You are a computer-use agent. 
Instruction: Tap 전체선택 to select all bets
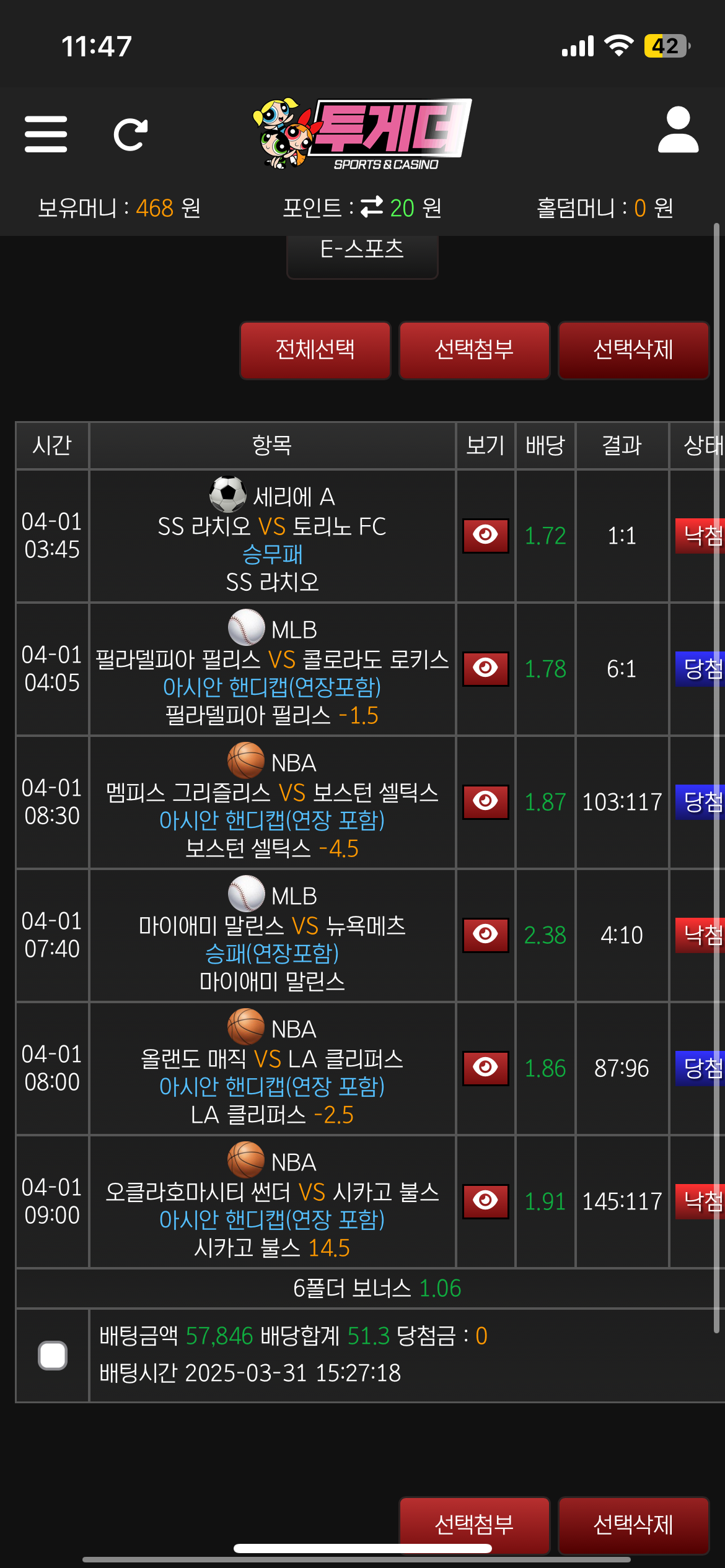tap(315, 350)
